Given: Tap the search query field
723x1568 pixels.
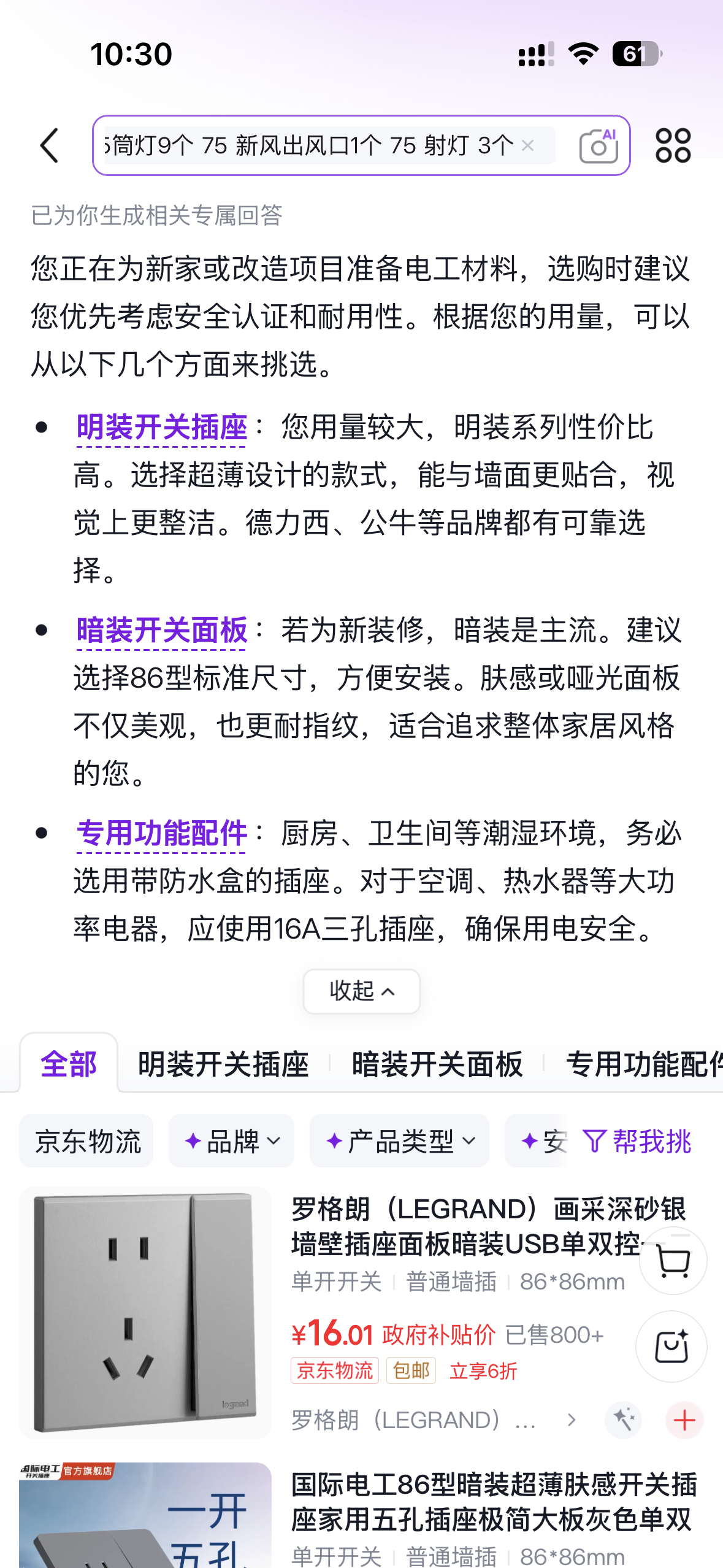Looking at the screenshot, I should coord(329,145).
